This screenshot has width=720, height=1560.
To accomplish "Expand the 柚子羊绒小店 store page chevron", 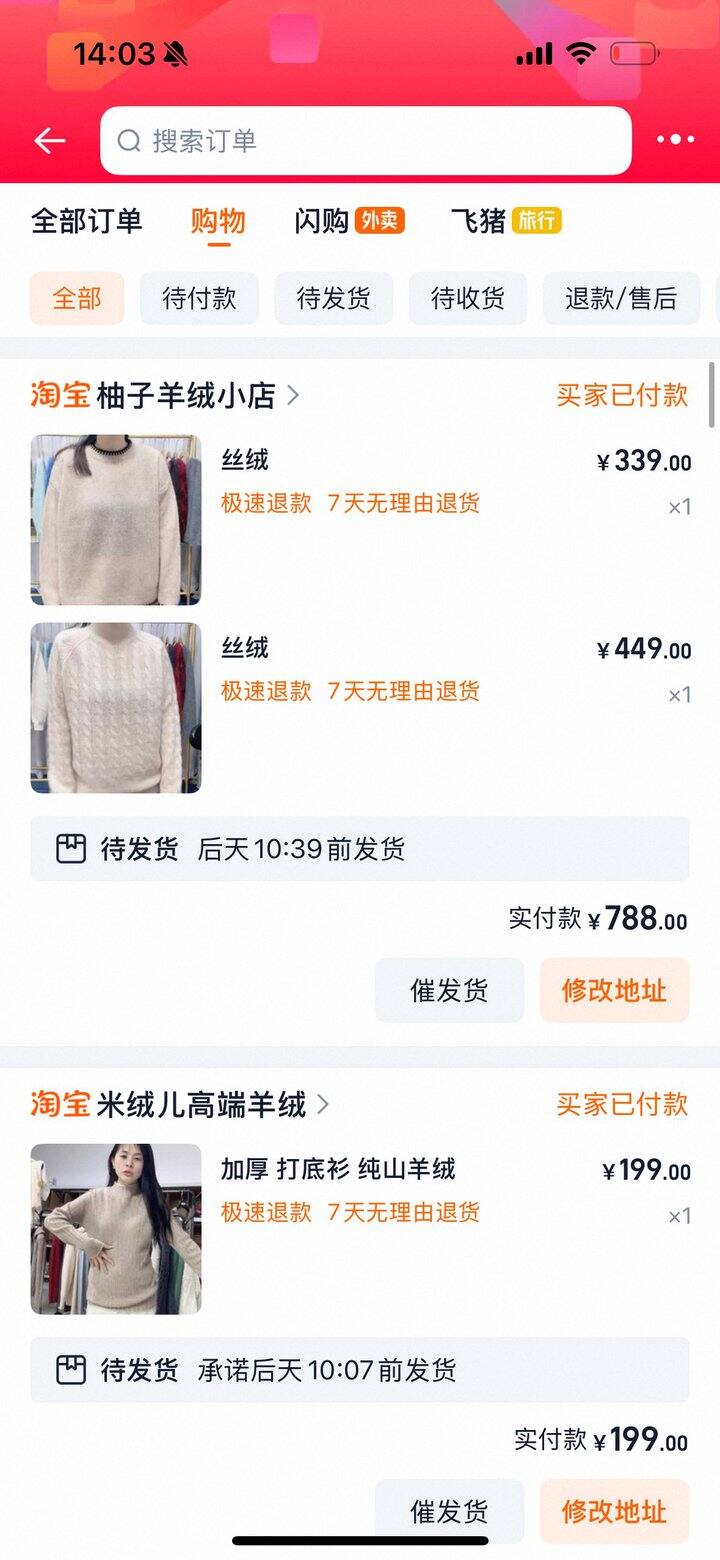I will (293, 395).
